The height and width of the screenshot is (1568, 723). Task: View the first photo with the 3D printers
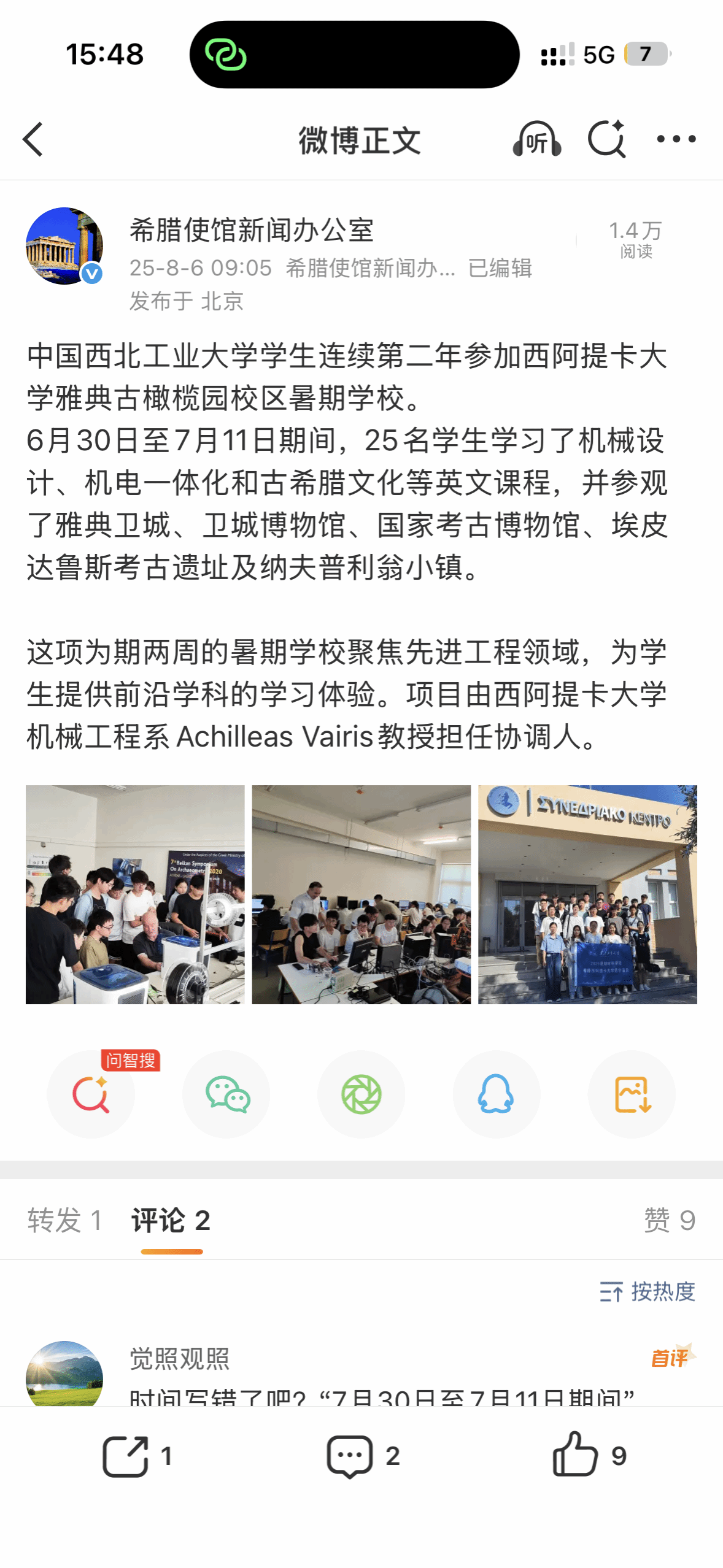pyautogui.click(x=135, y=894)
